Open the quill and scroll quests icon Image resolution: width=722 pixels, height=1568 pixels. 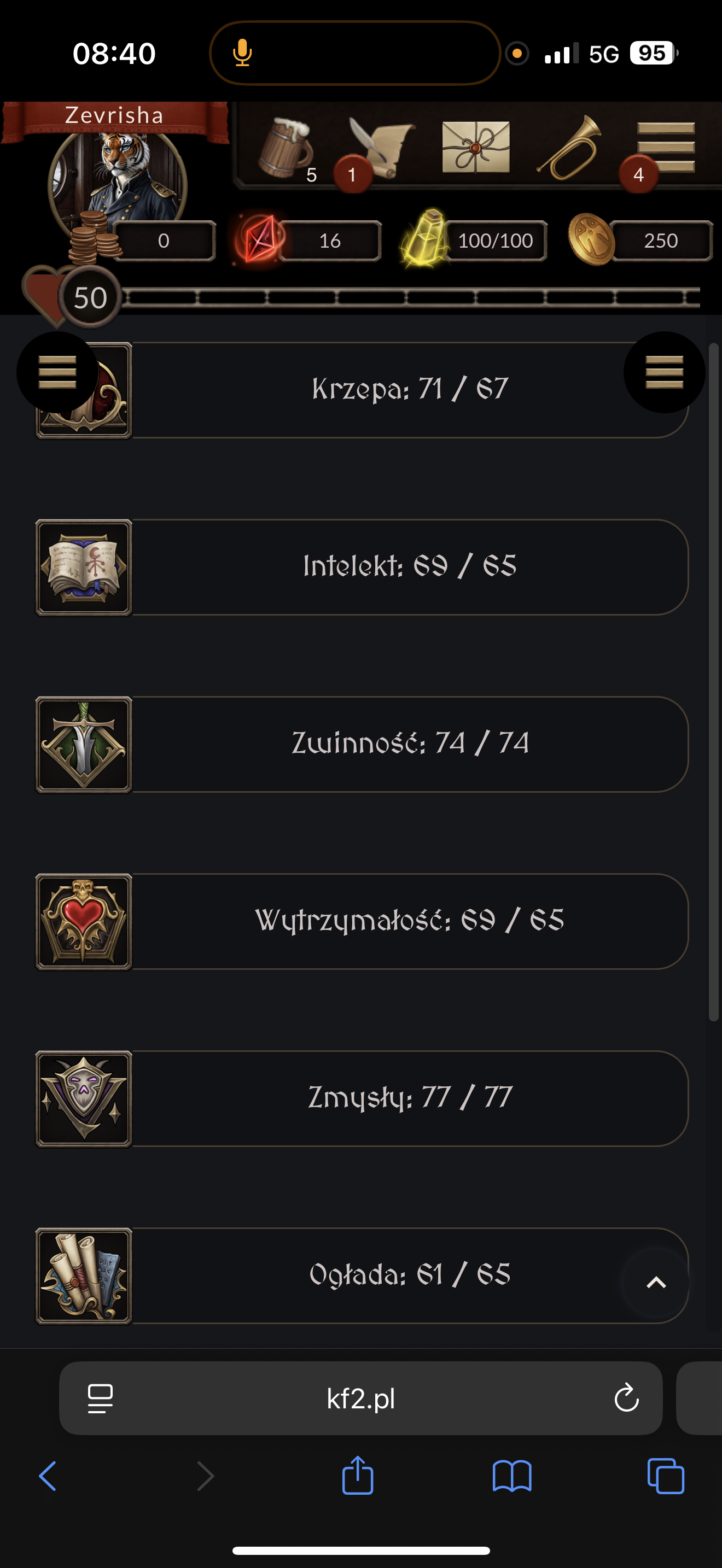pos(381,148)
